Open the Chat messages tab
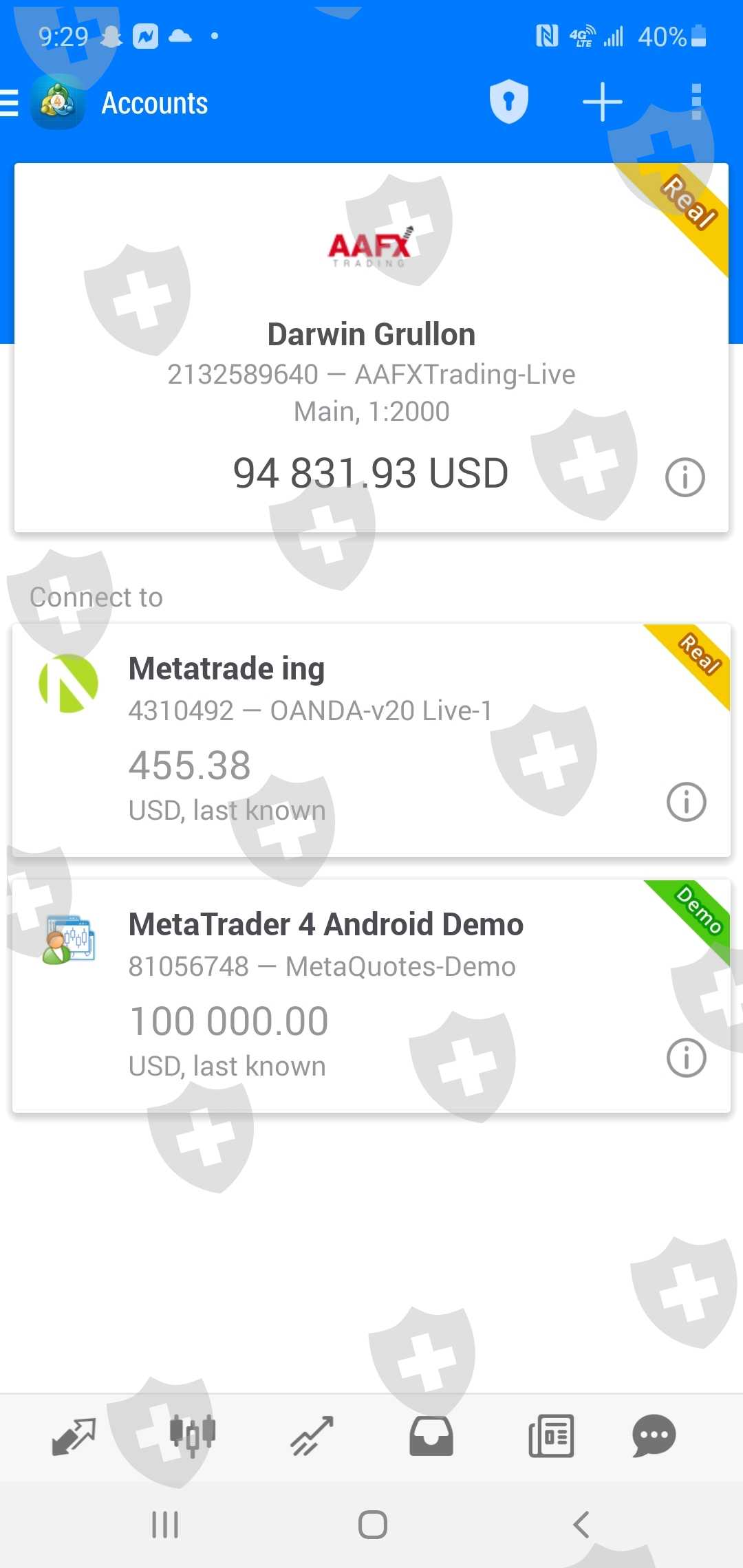This screenshot has height=1568, width=743. coord(654,1437)
